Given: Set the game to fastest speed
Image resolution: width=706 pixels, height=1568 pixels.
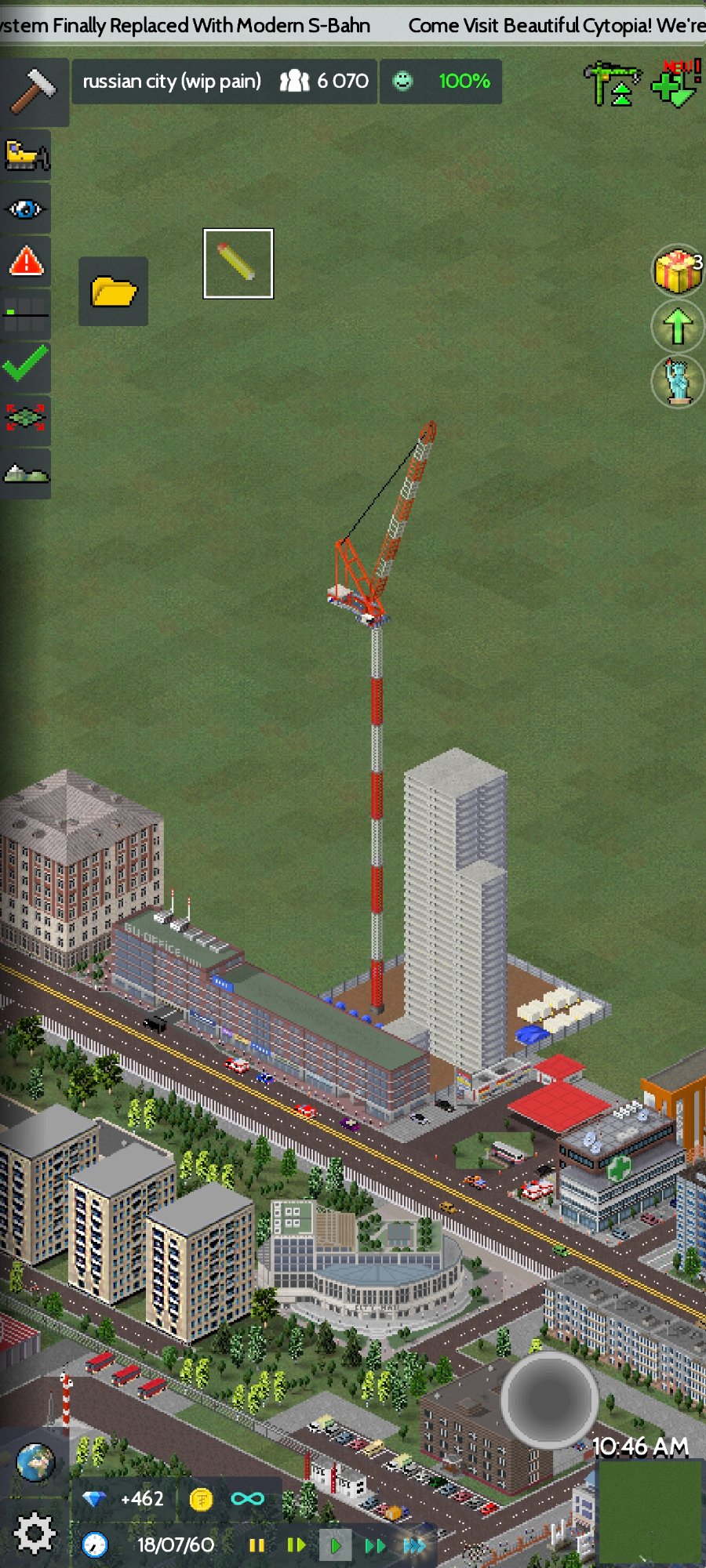Looking at the screenshot, I should tap(415, 1545).
